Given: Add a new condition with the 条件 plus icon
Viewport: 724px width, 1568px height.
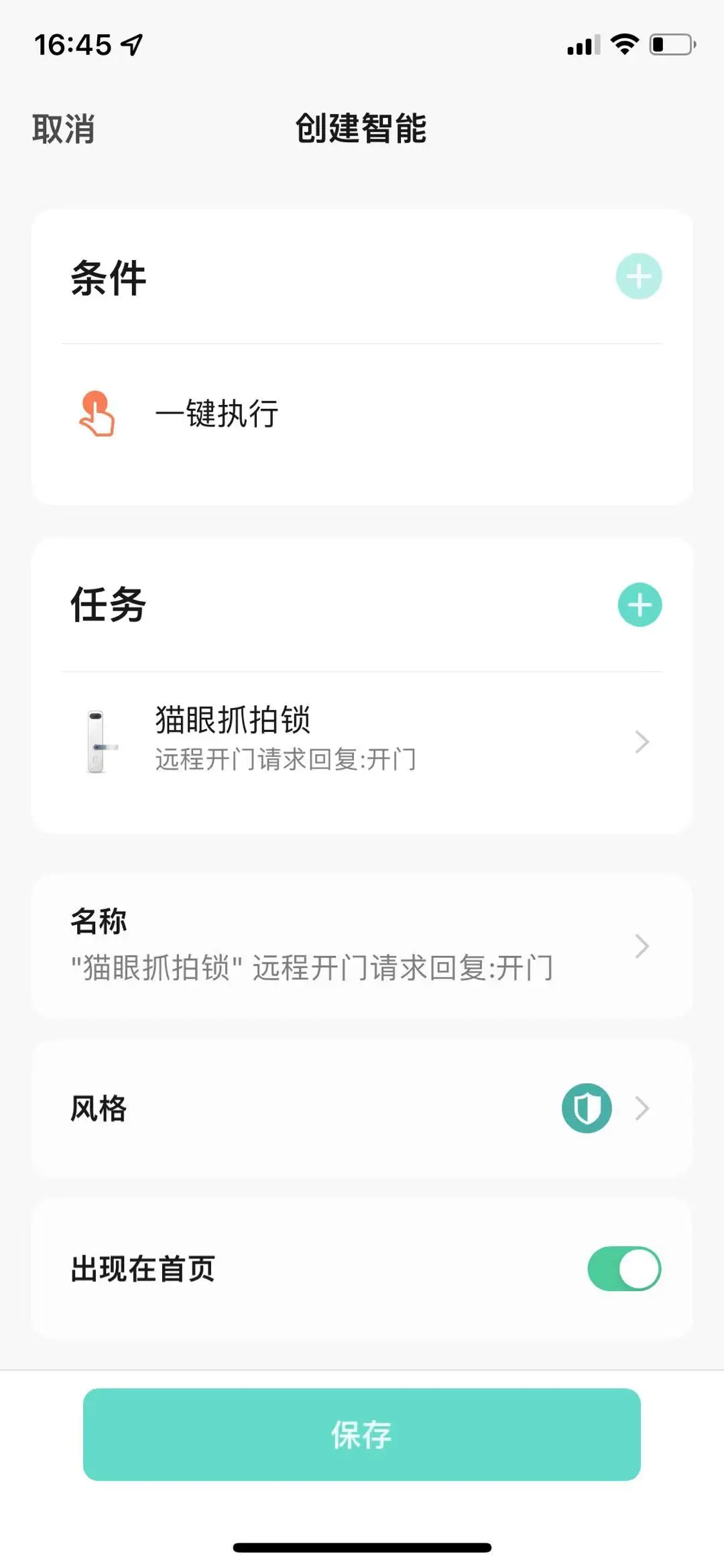Looking at the screenshot, I should (638, 276).
